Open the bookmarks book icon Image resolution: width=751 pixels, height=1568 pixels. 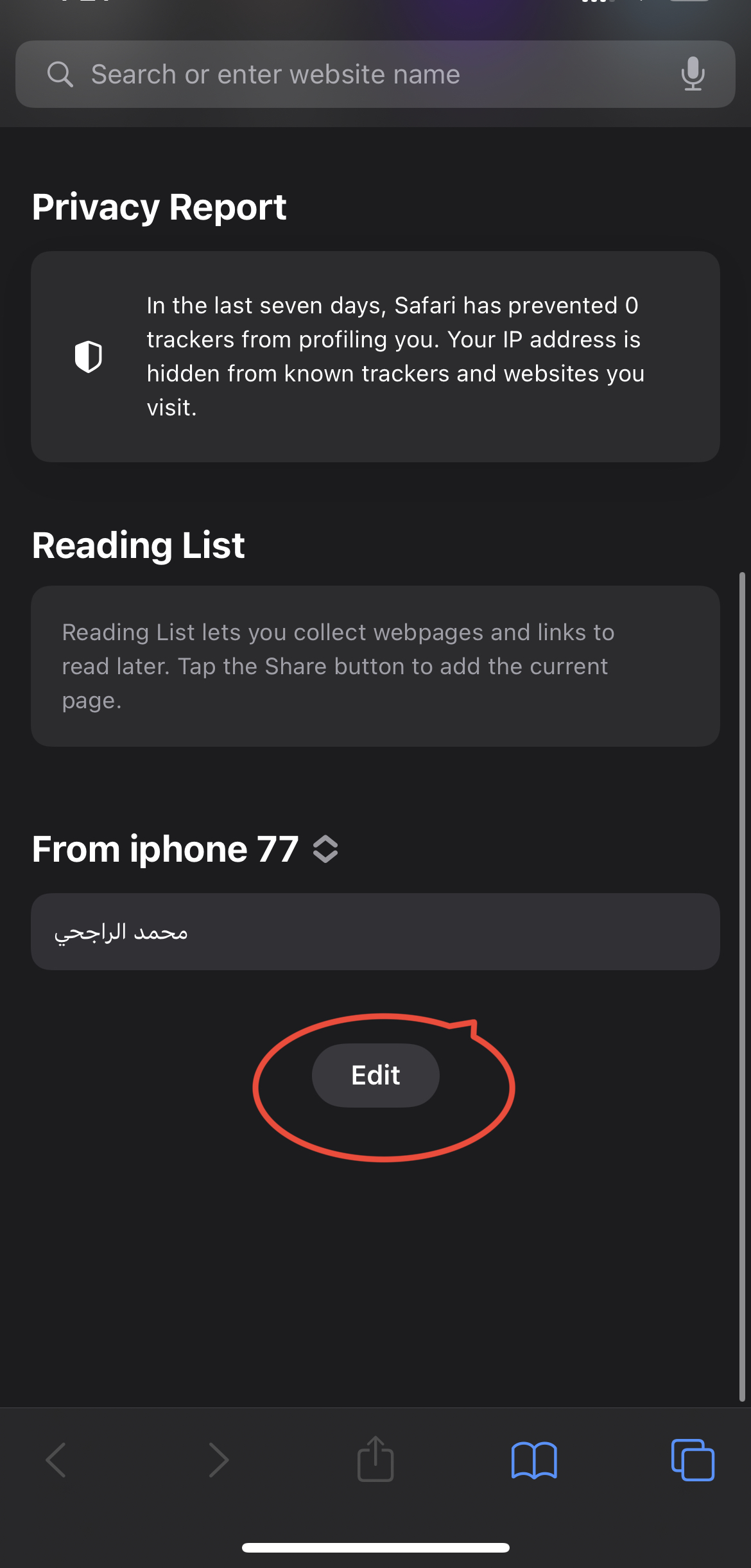pos(533,1460)
